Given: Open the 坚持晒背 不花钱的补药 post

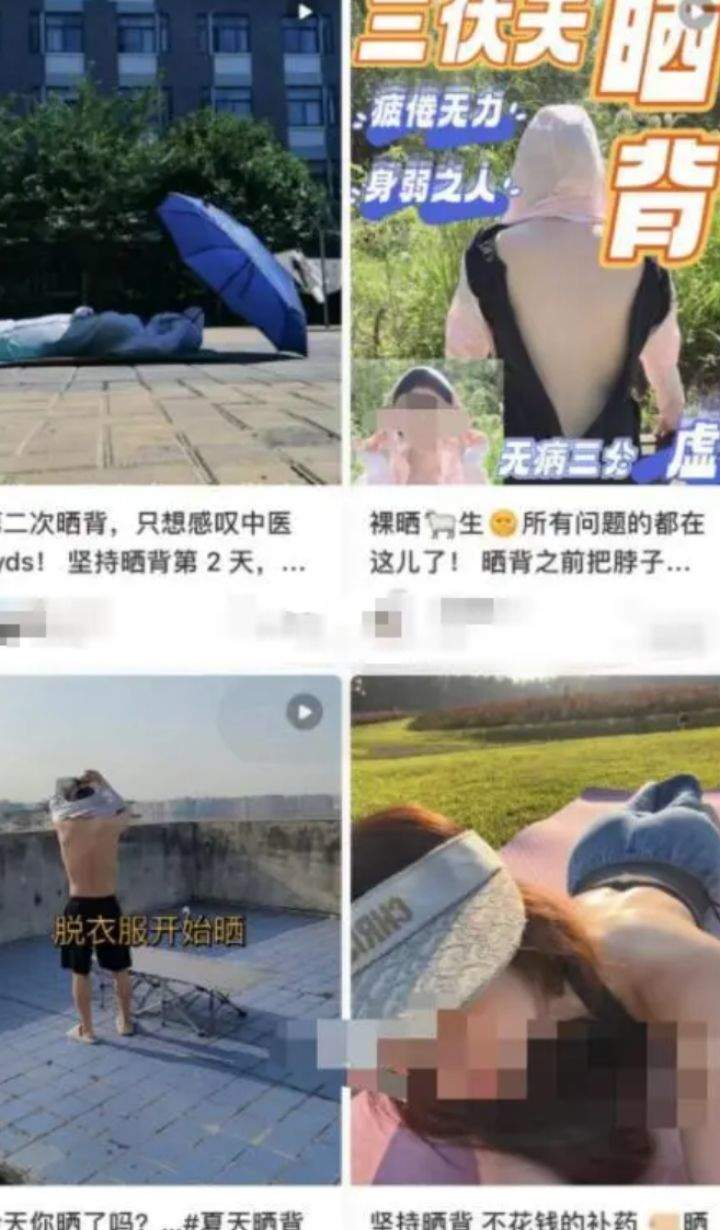Looking at the screenshot, I should click(x=535, y=930).
